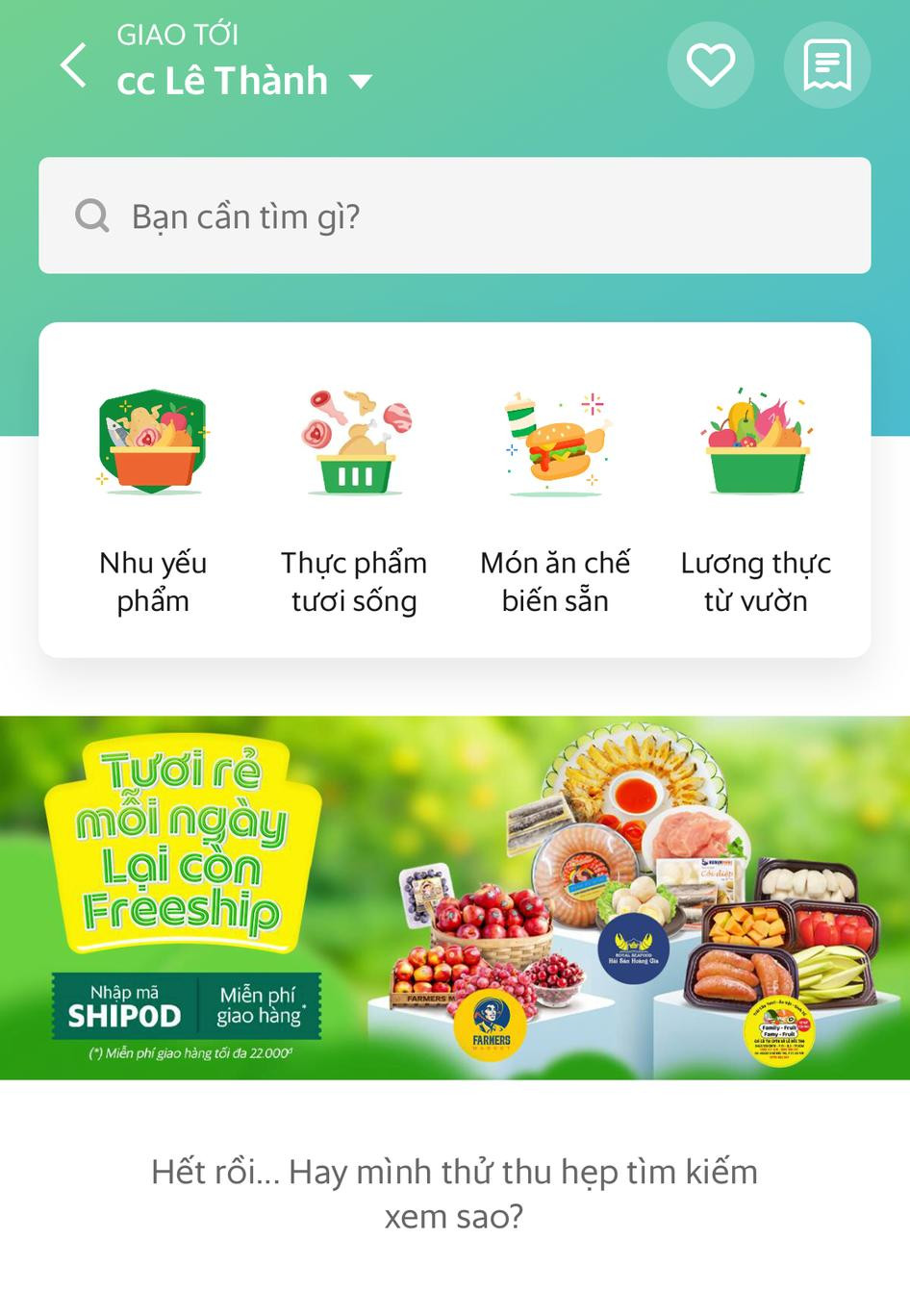Tap the back arrow icon
Screen dimensions: 910x1316
click(73, 65)
